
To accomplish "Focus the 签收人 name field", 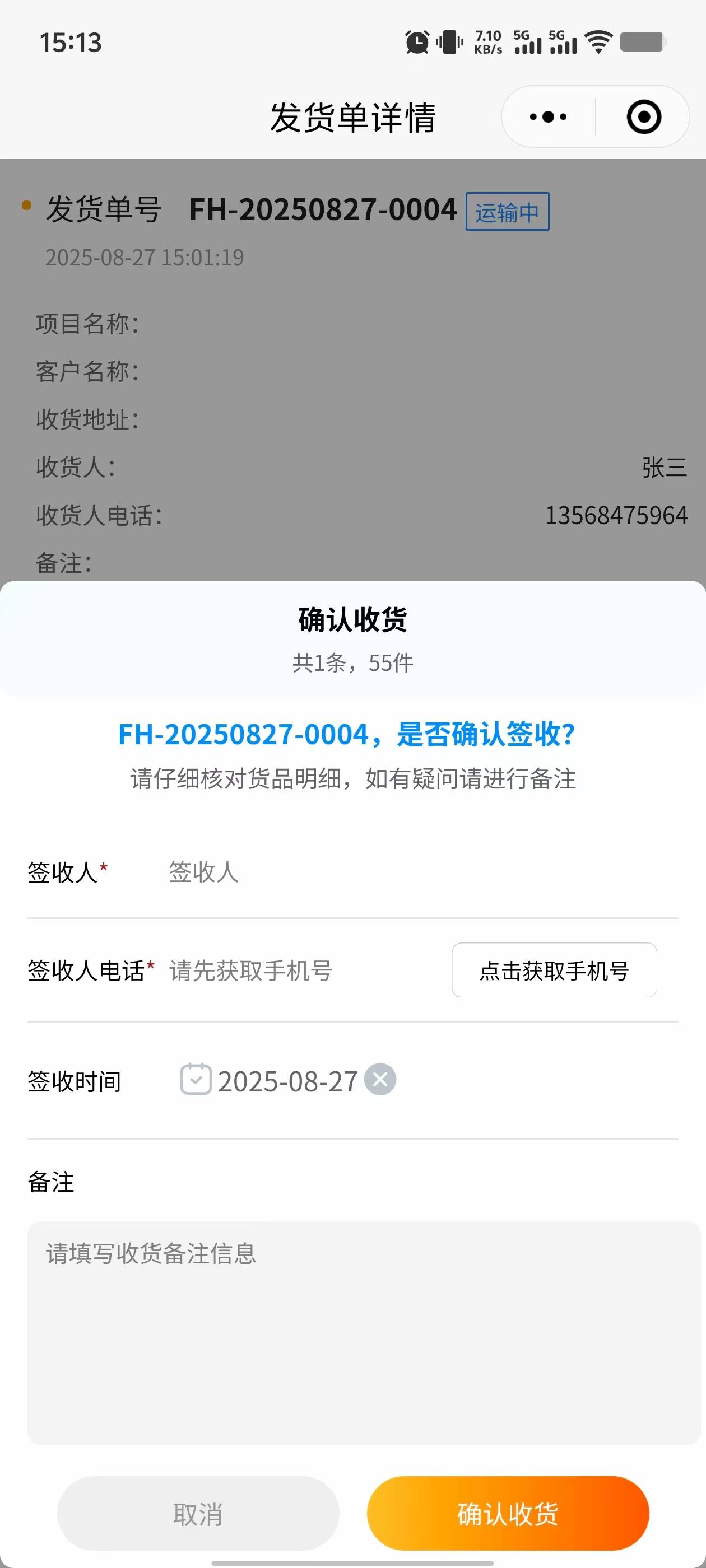I will (x=420, y=872).
